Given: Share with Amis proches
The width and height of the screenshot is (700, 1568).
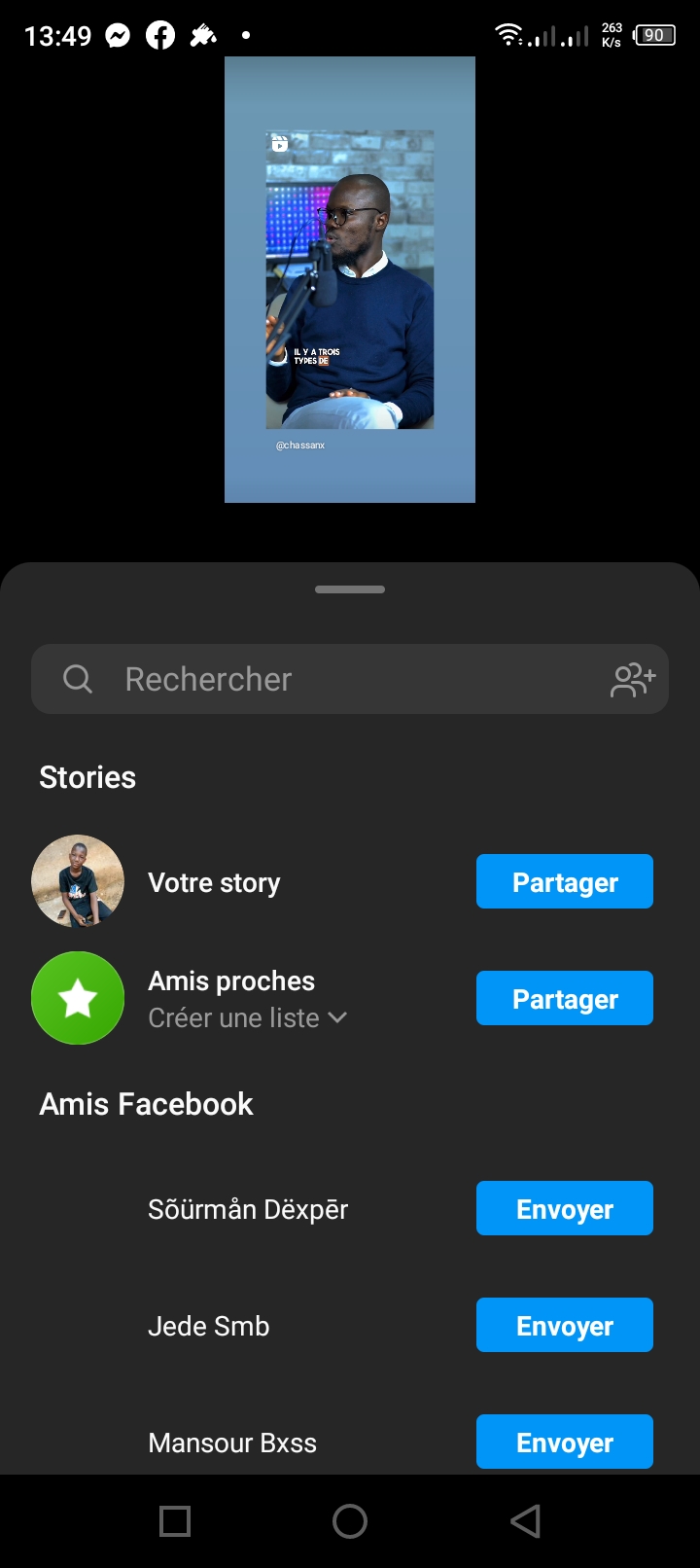Looking at the screenshot, I should point(564,999).
